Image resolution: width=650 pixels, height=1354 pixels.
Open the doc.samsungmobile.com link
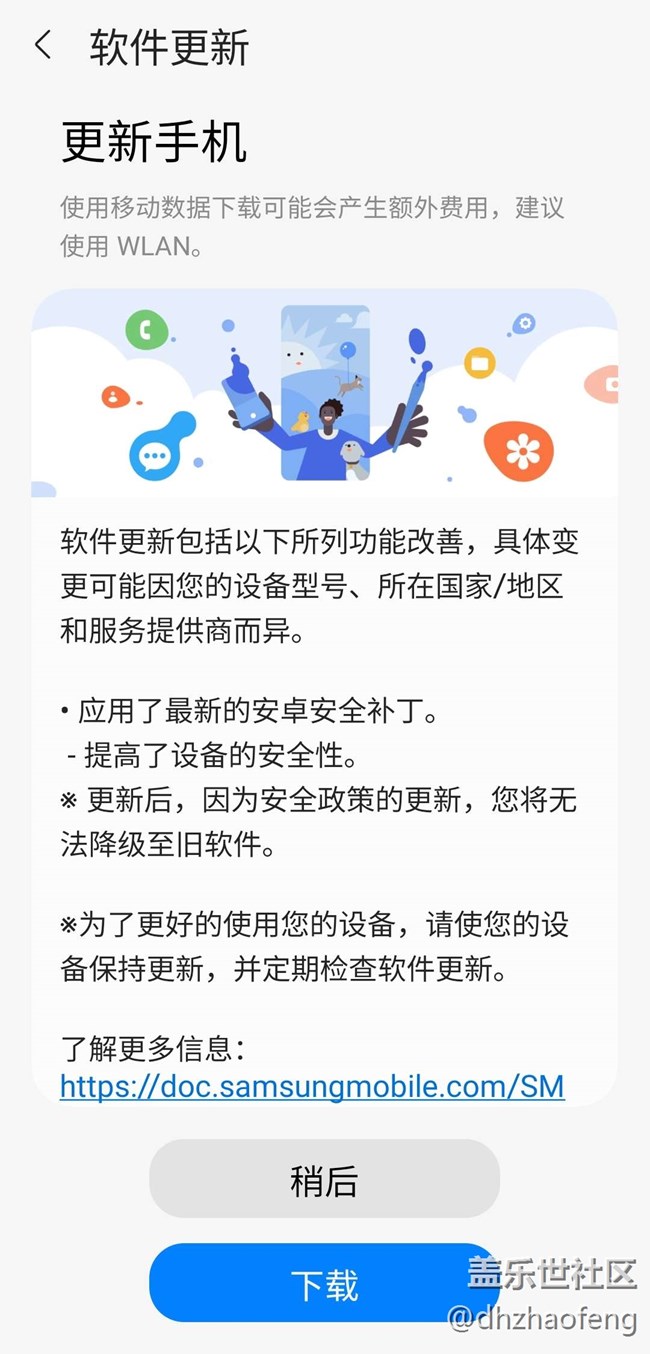pos(312,1085)
